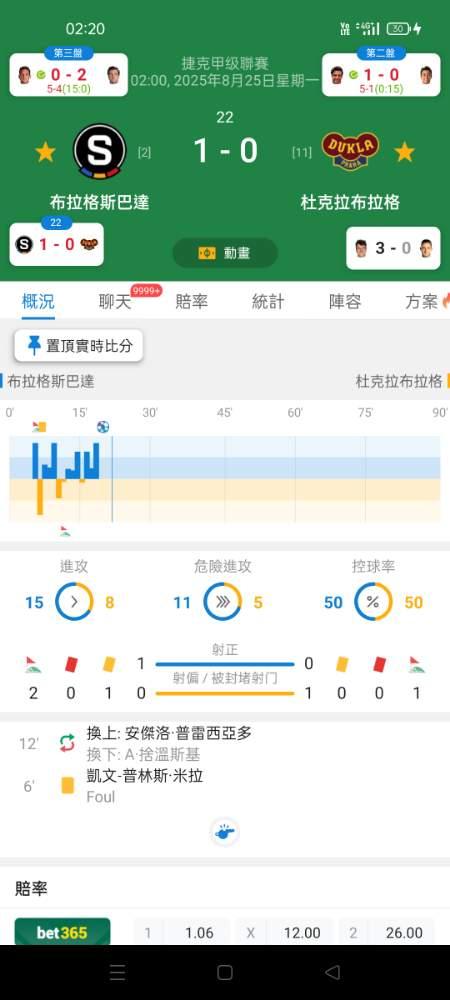Pin live score with 置頂實時比分
This screenshot has width=450, height=1000.
click(x=79, y=346)
